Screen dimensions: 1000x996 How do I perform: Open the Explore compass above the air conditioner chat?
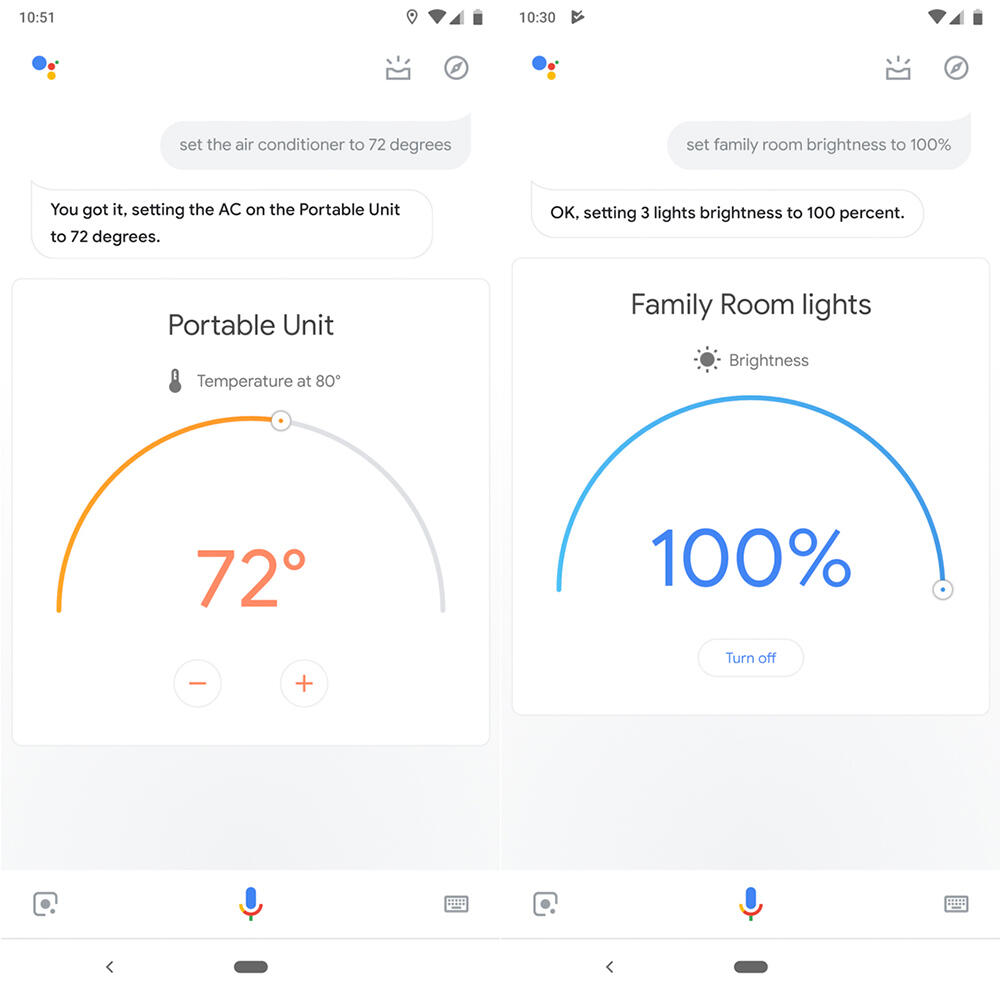pyautogui.click(x=456, y=68)
